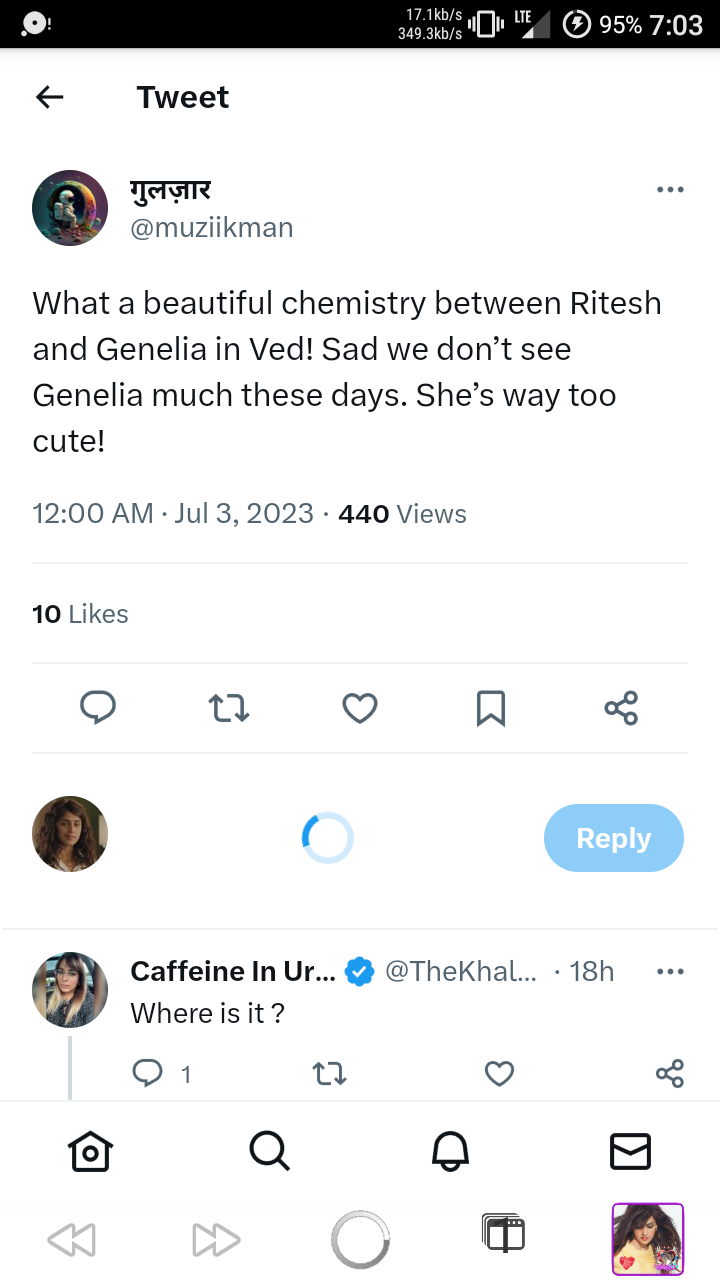
Task: Tap the blue Reply button
Action: 614,837
